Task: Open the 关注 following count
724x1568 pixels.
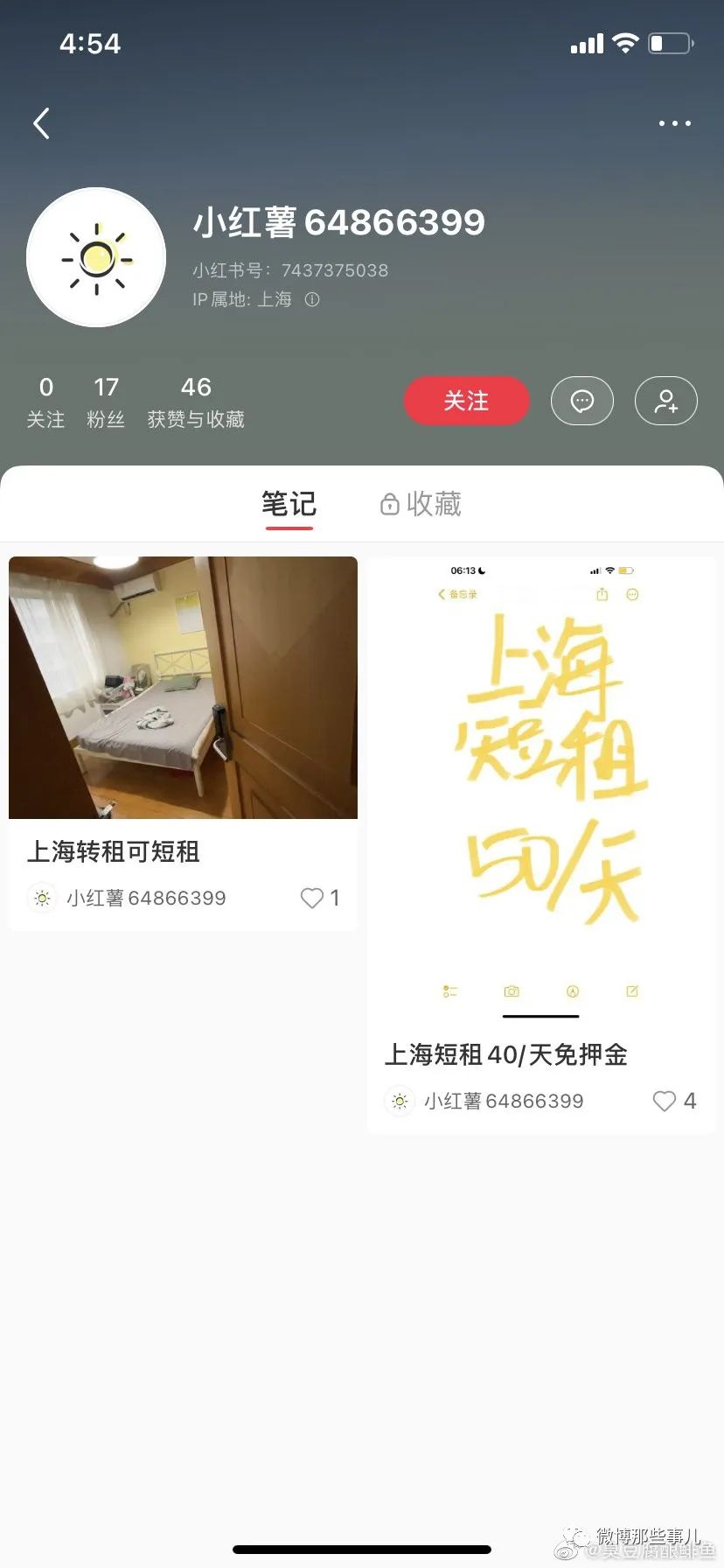Action: 45,402
